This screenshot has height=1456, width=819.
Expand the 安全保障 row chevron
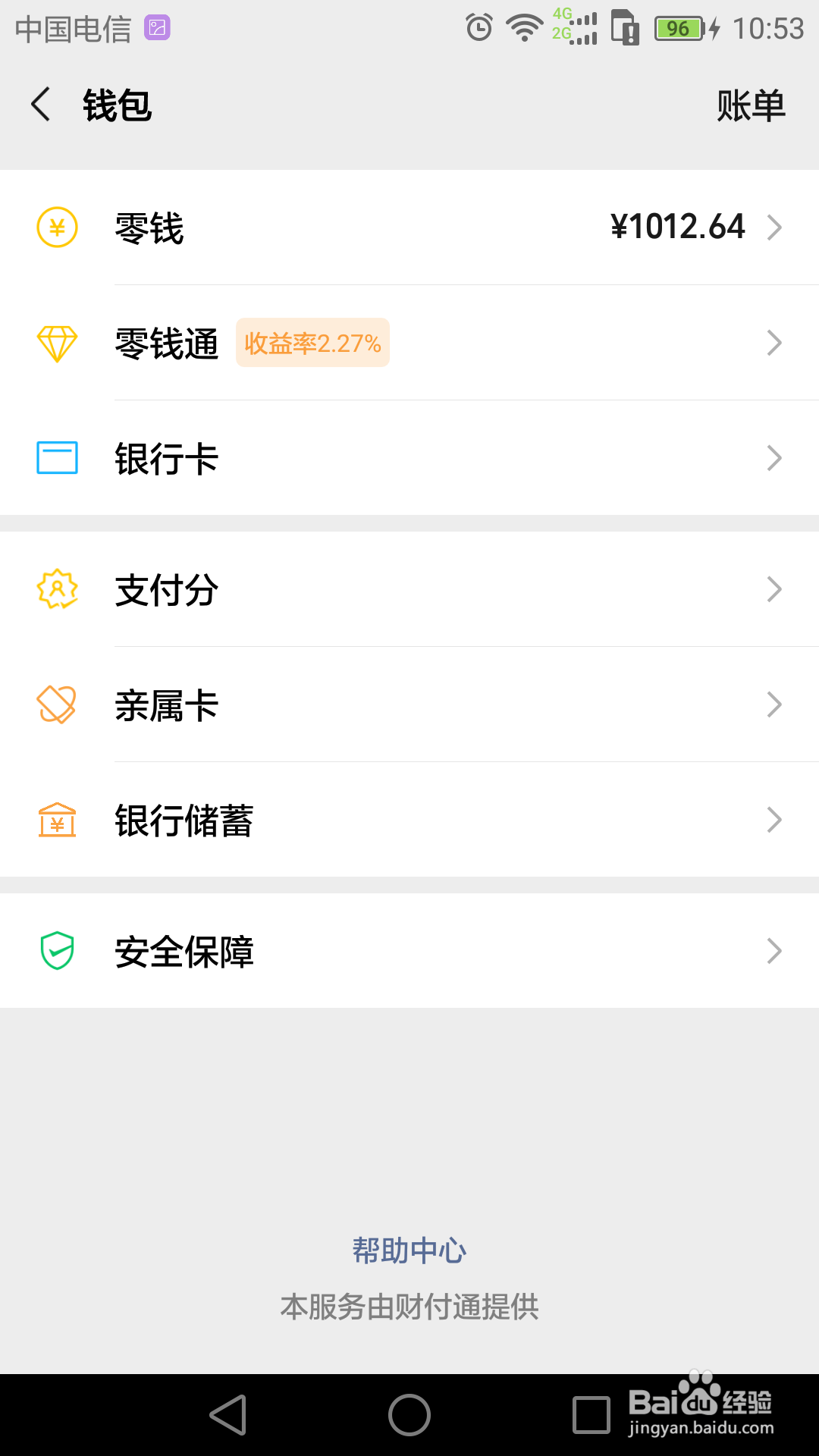point(775,951)
